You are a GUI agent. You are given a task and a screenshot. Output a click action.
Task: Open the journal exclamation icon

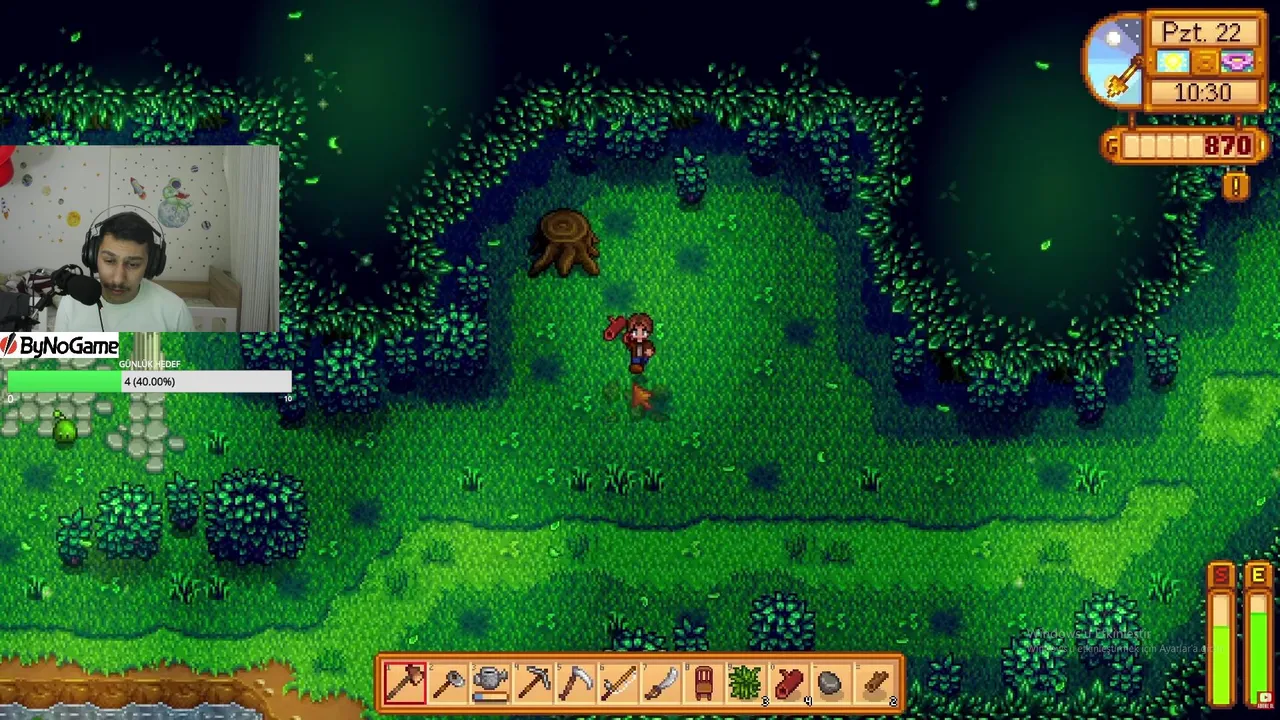1236,186
